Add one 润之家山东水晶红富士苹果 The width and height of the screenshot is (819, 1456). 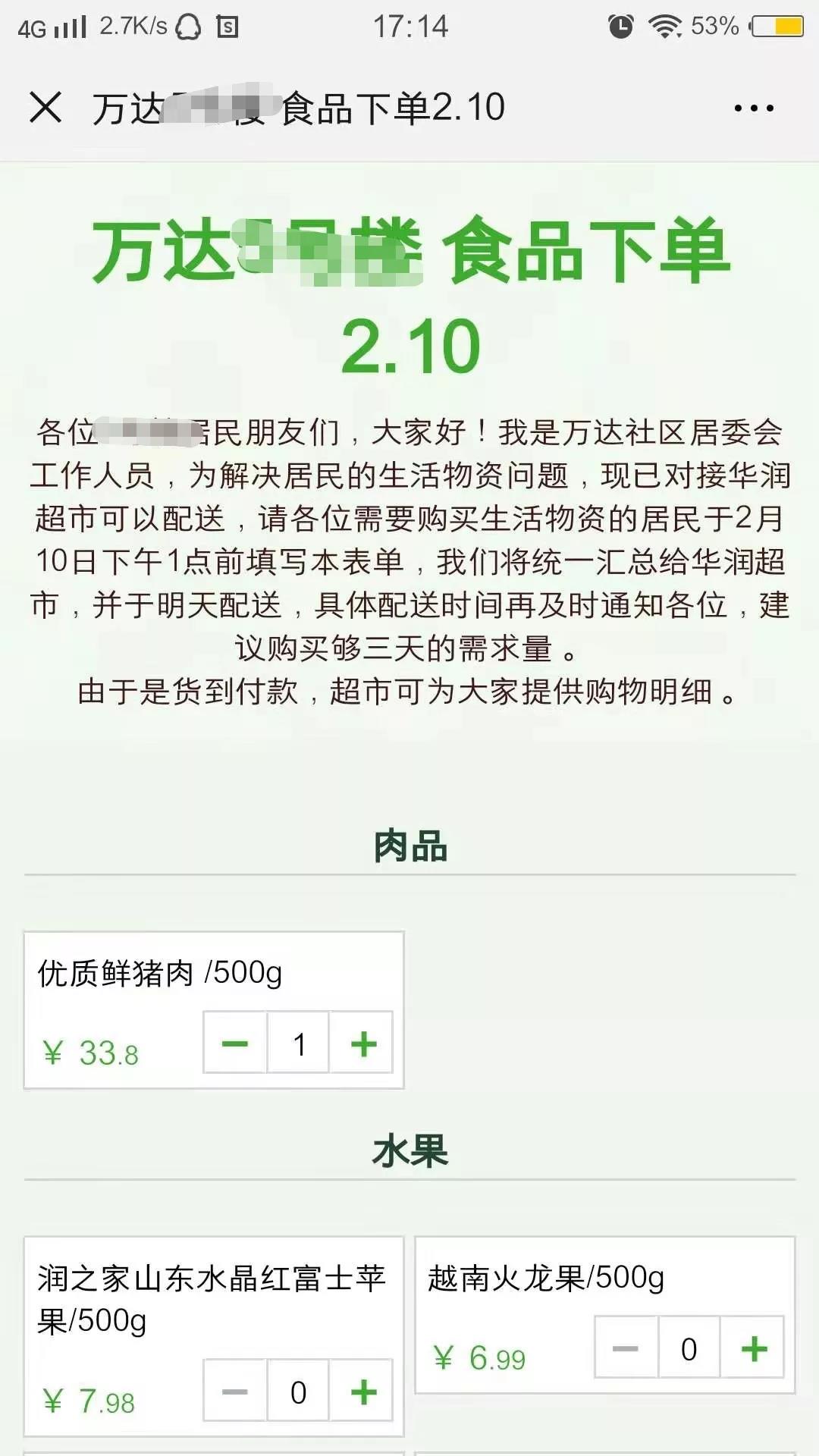[363, 1392]
